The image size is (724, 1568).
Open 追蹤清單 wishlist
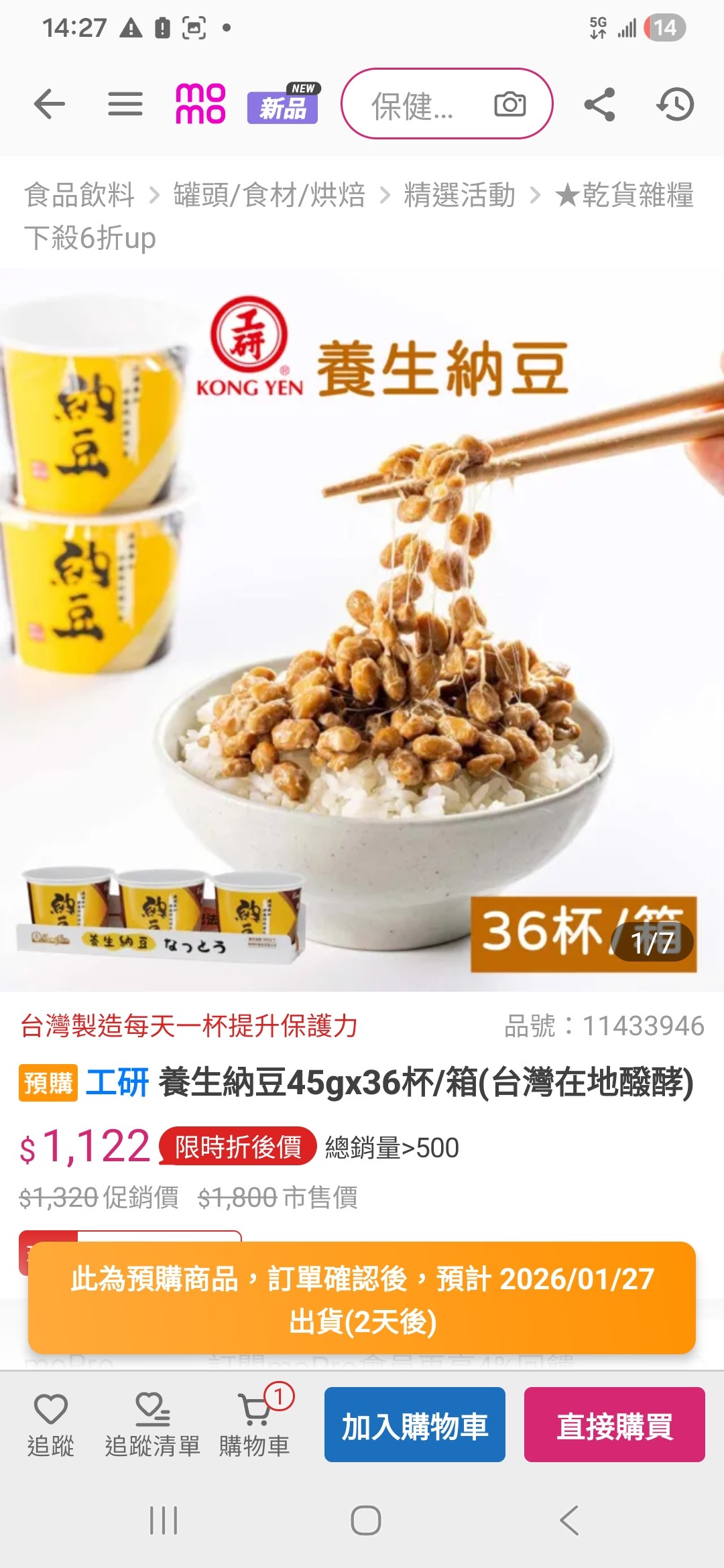[152, 1425]
